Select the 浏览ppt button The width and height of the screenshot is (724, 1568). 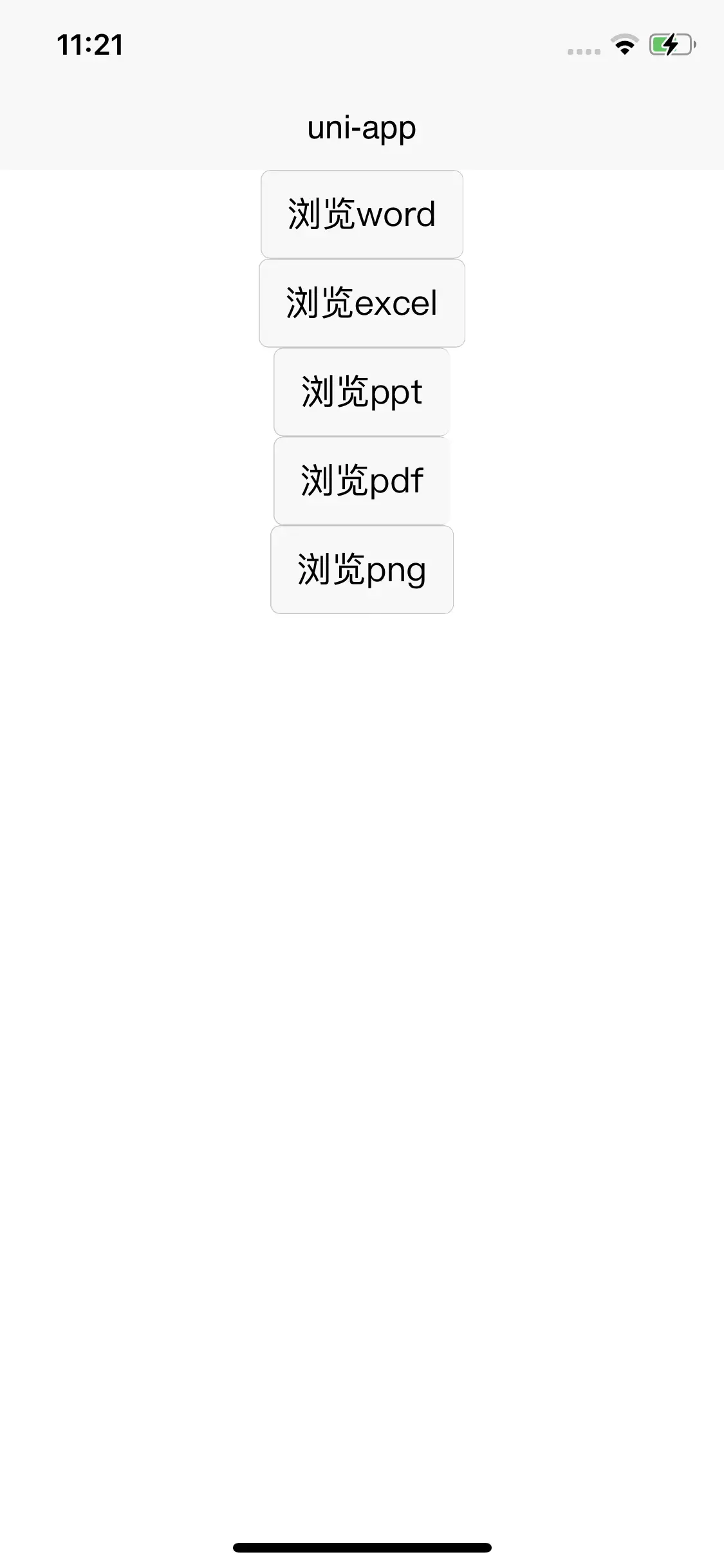tap(362, 392)
